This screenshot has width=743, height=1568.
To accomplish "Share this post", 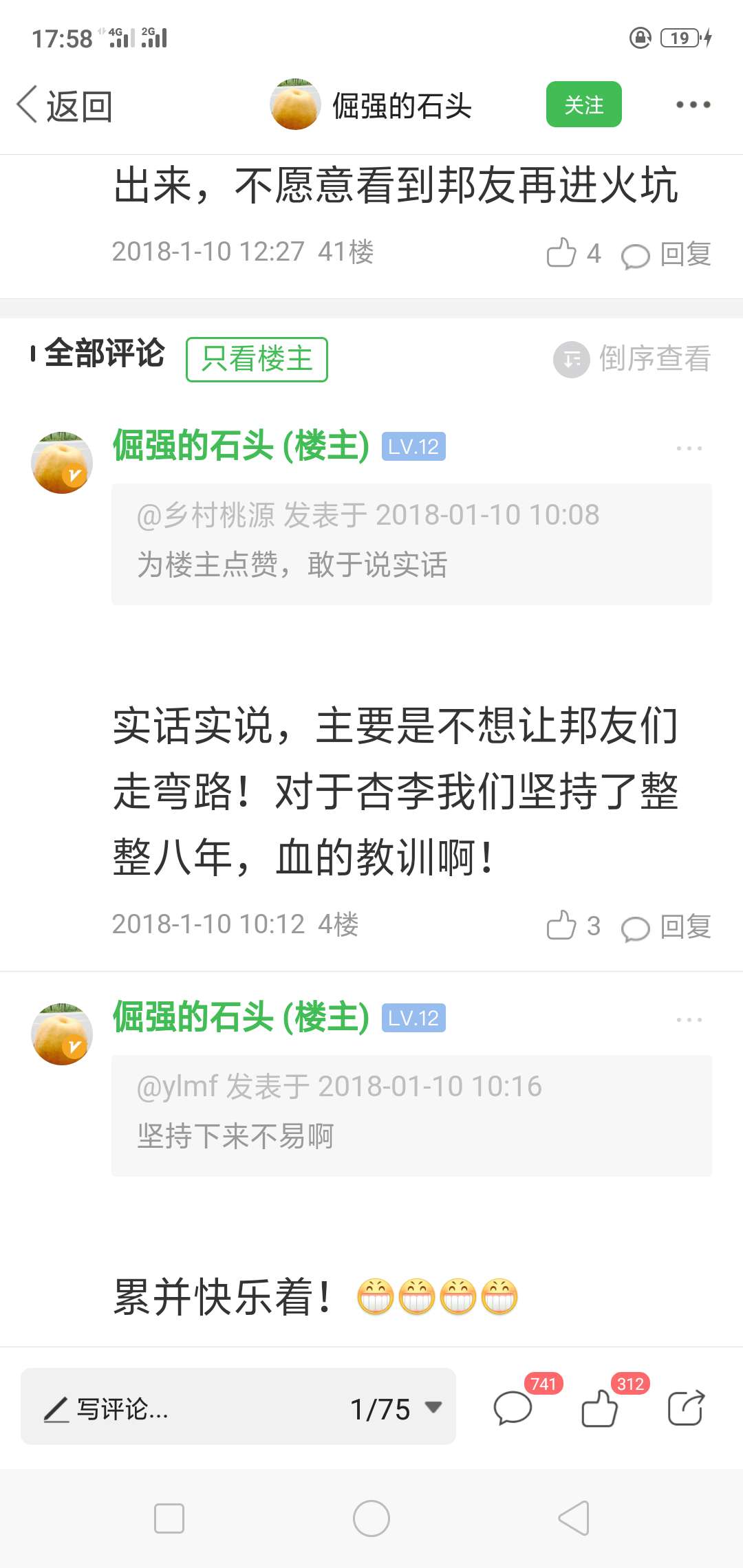I will (686, 1407).
